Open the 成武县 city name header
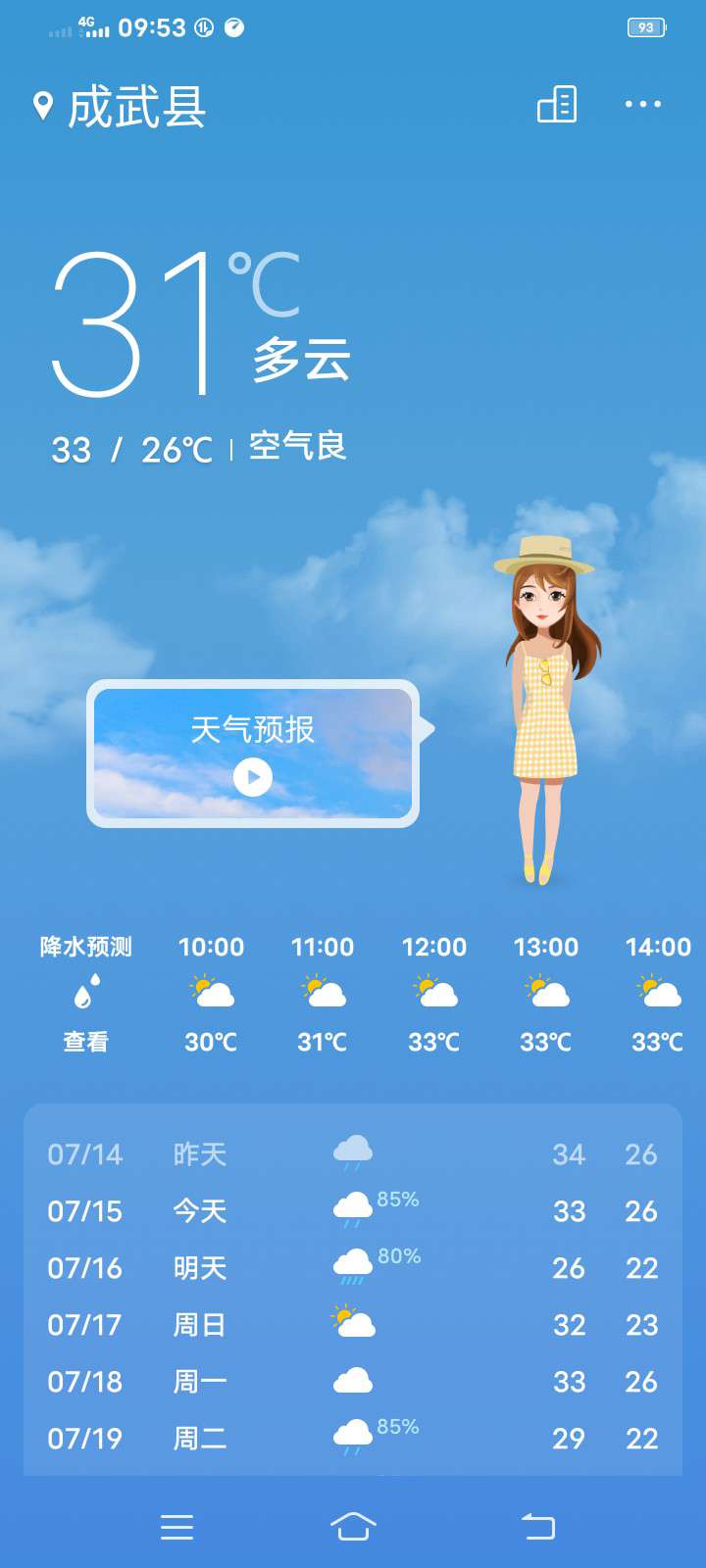This screenshot has width=706, height=1568. click(x=137, y=108)
